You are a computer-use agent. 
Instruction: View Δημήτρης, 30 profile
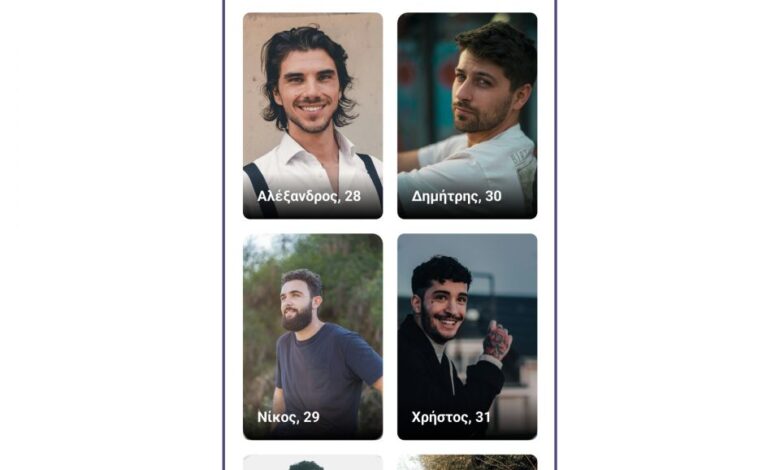467,116
